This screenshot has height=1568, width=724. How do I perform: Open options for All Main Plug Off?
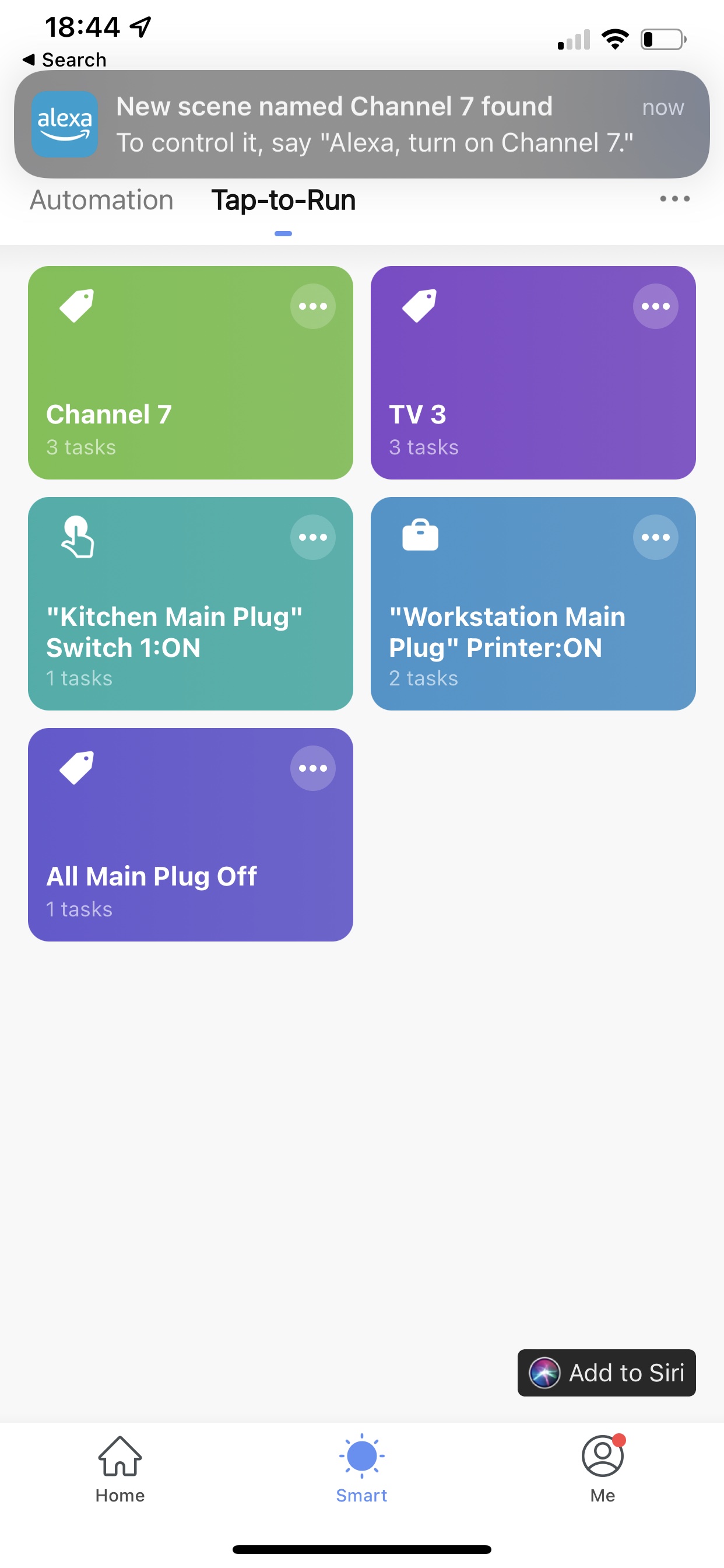click(x=312, y=768)
